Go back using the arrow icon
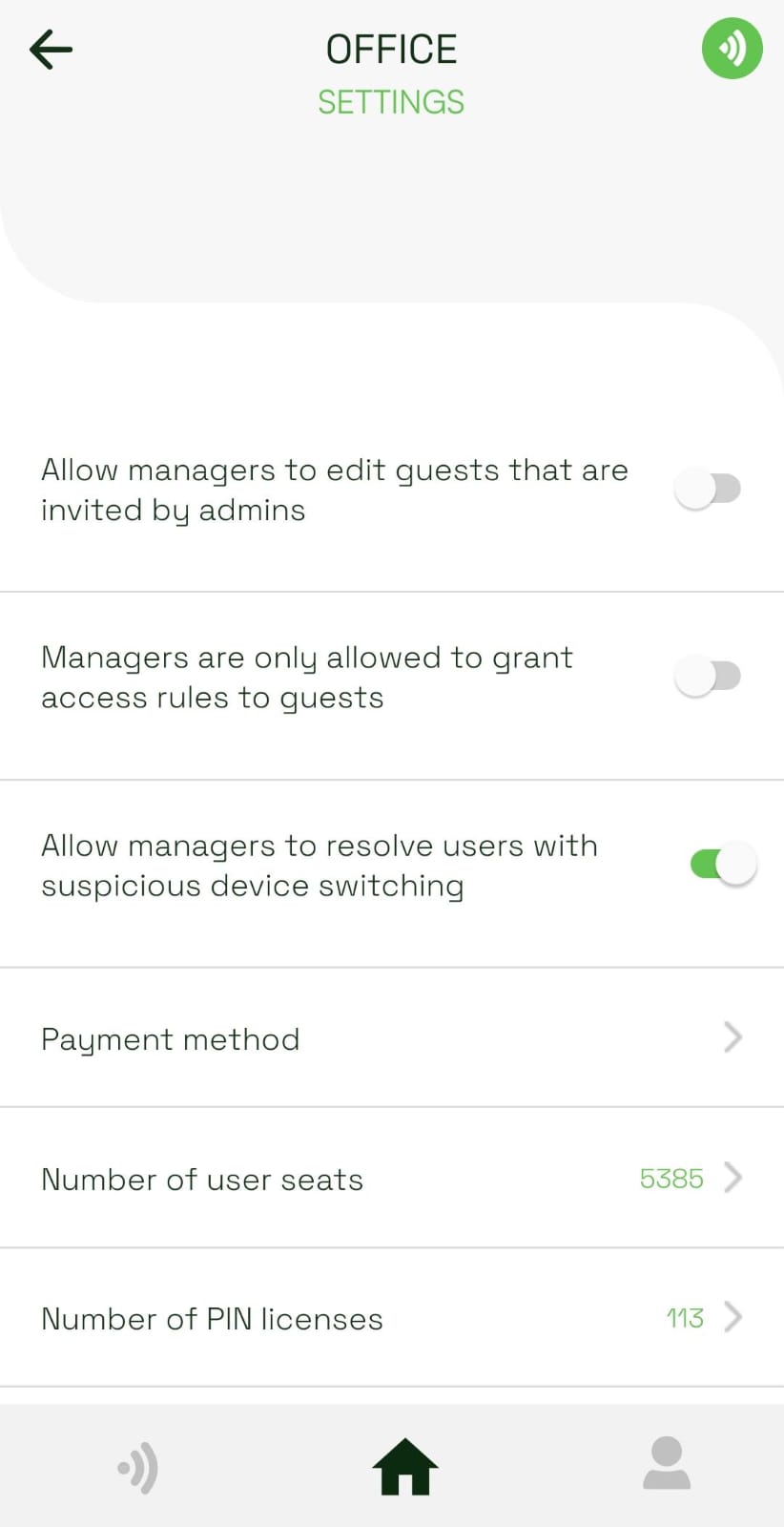The image size is (784, 1527). point(52,50)
